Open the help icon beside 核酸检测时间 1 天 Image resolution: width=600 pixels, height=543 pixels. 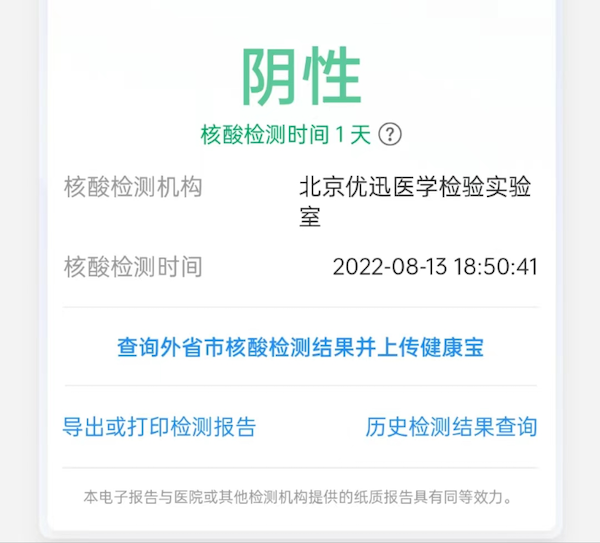coord(390,135)
